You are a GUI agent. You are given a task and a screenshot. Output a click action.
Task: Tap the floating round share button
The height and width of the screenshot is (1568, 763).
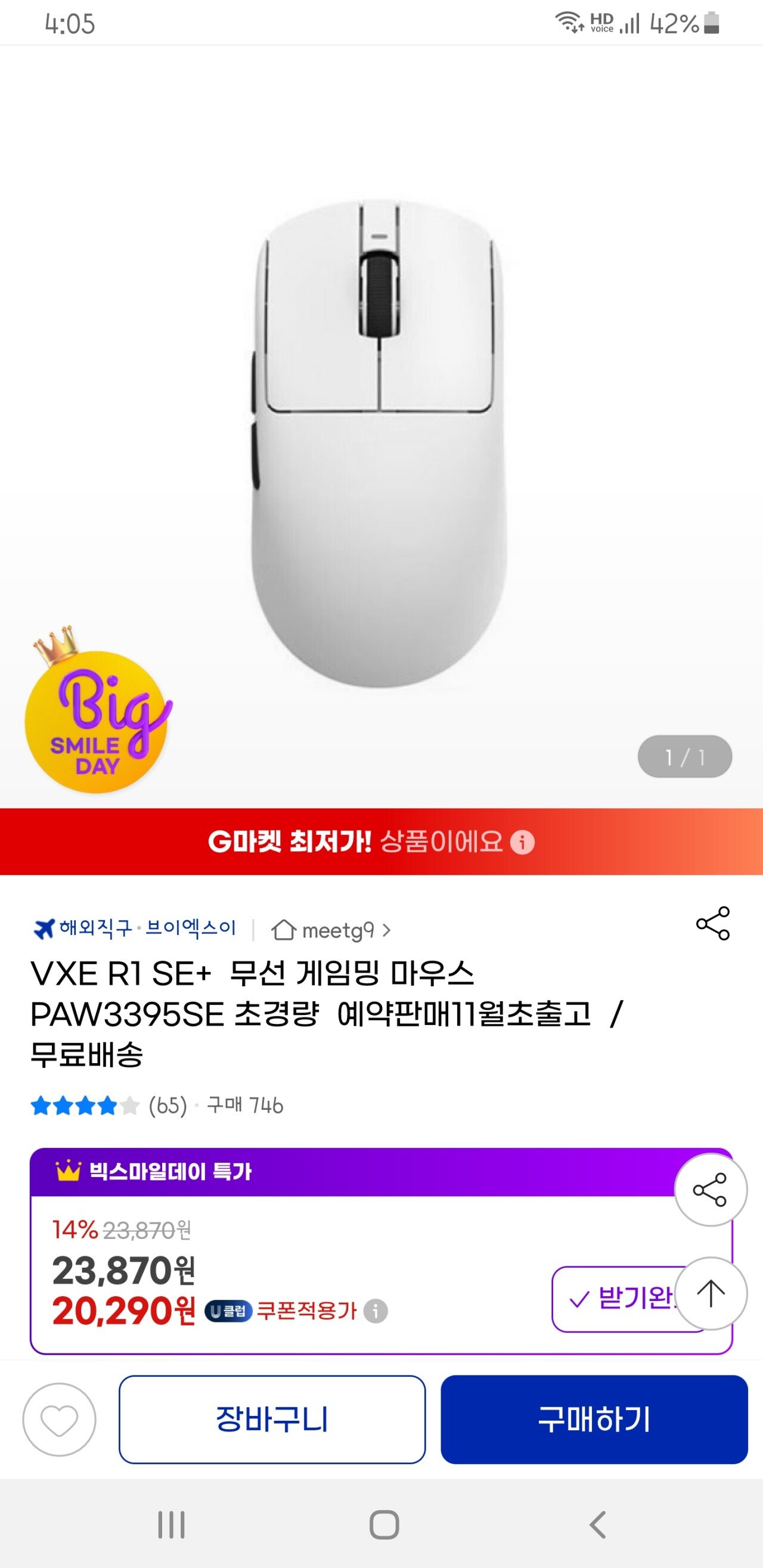click(710, 1190)
